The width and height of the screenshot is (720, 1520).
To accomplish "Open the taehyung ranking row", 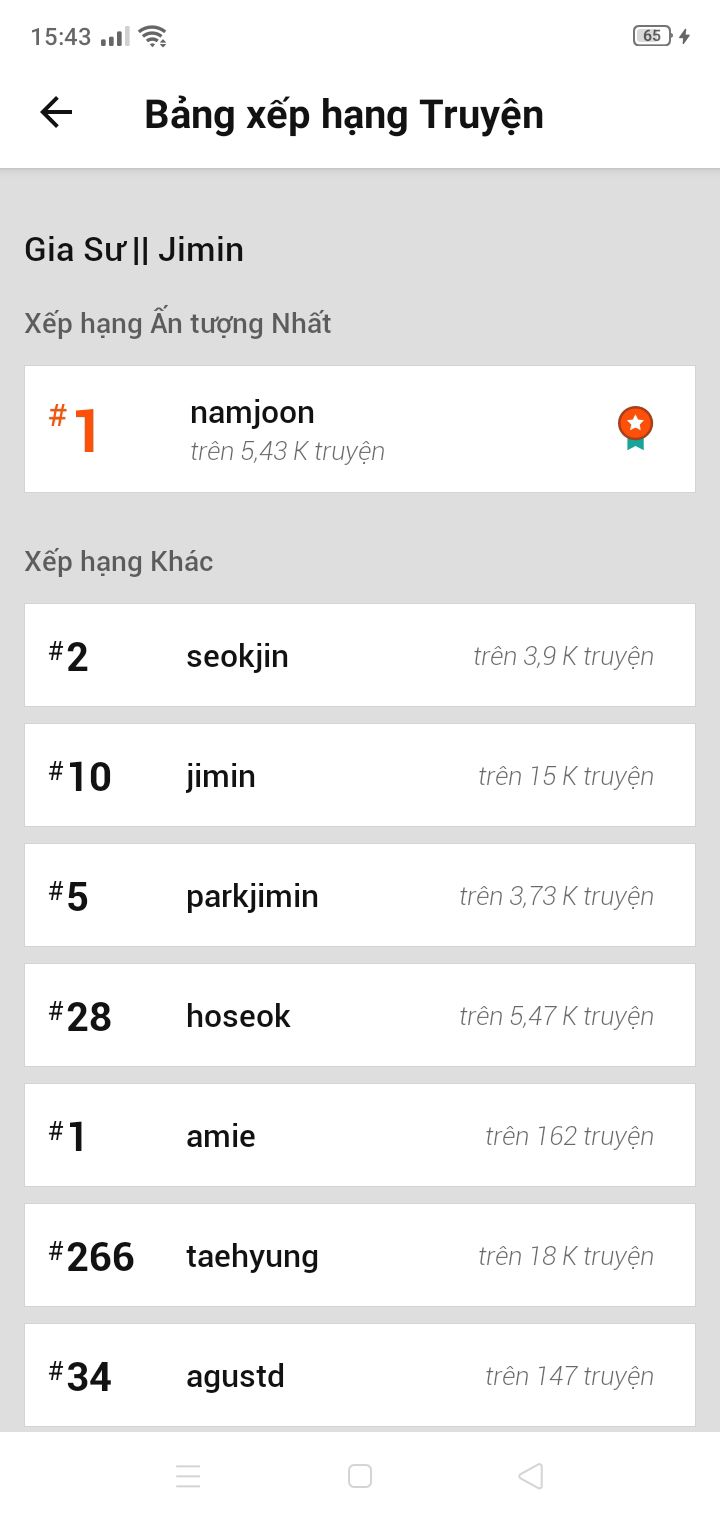I will click(x=359, y=1256).
